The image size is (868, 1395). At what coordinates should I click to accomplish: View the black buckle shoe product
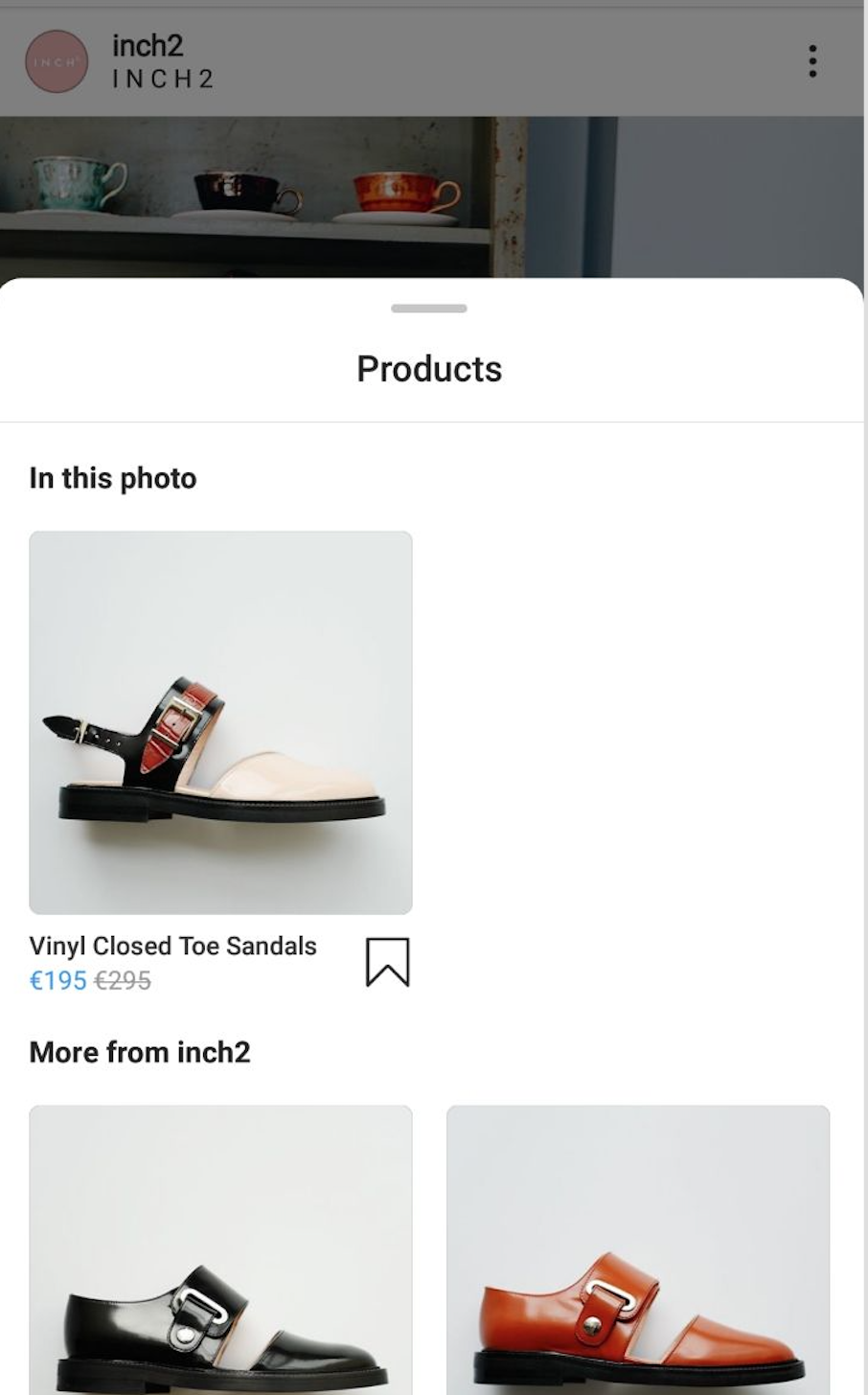tap(220, 1255)
